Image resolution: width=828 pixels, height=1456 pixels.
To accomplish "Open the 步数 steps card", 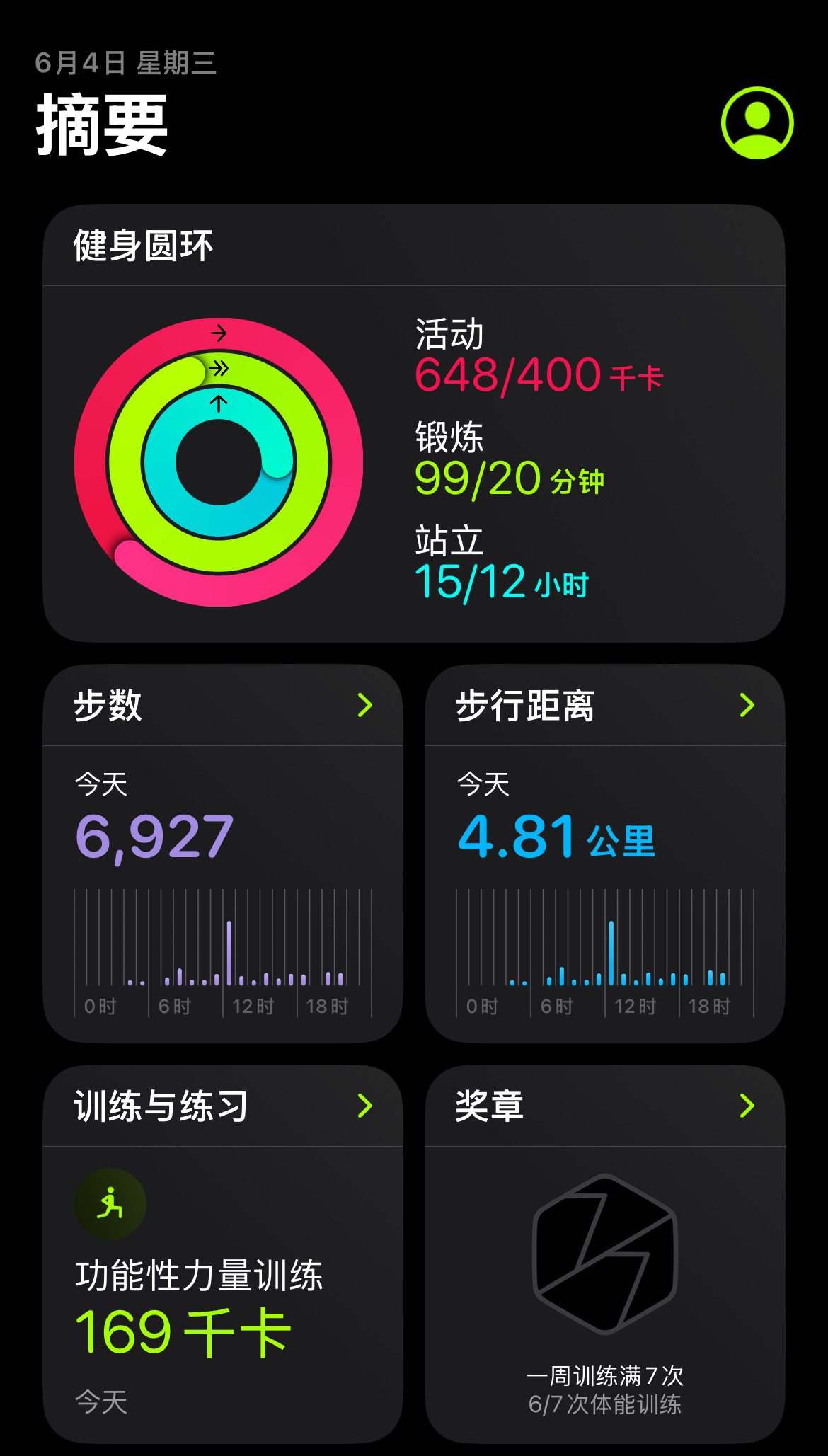I will click(223, 853).
